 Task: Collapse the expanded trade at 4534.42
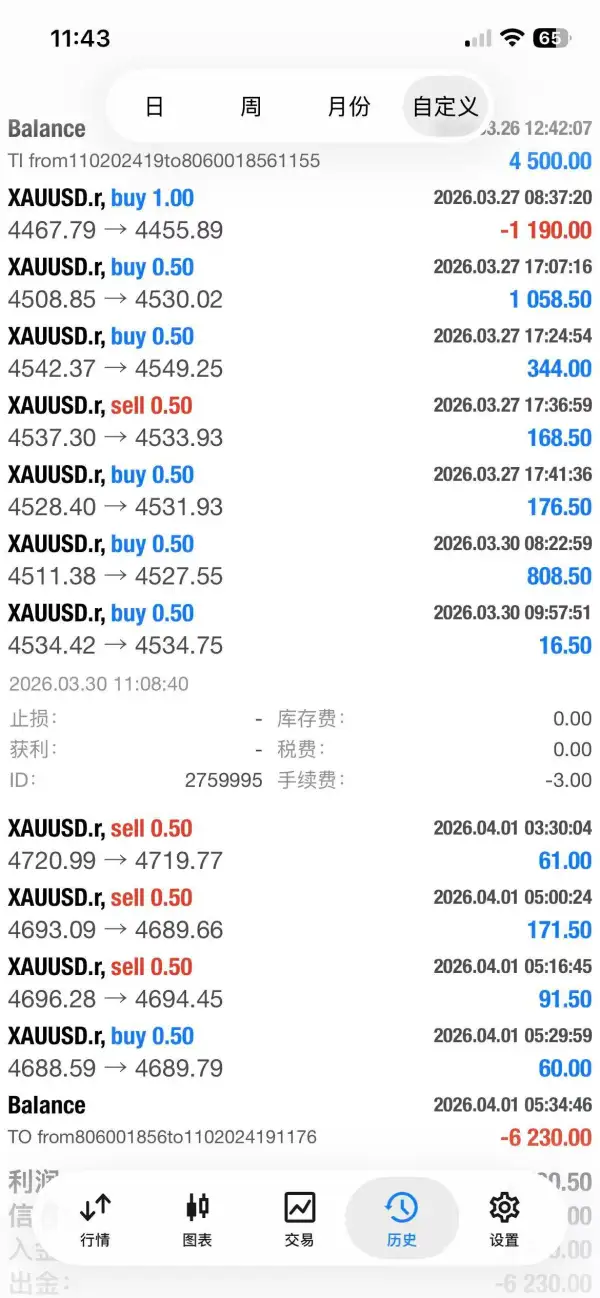[x=300, y=629]
